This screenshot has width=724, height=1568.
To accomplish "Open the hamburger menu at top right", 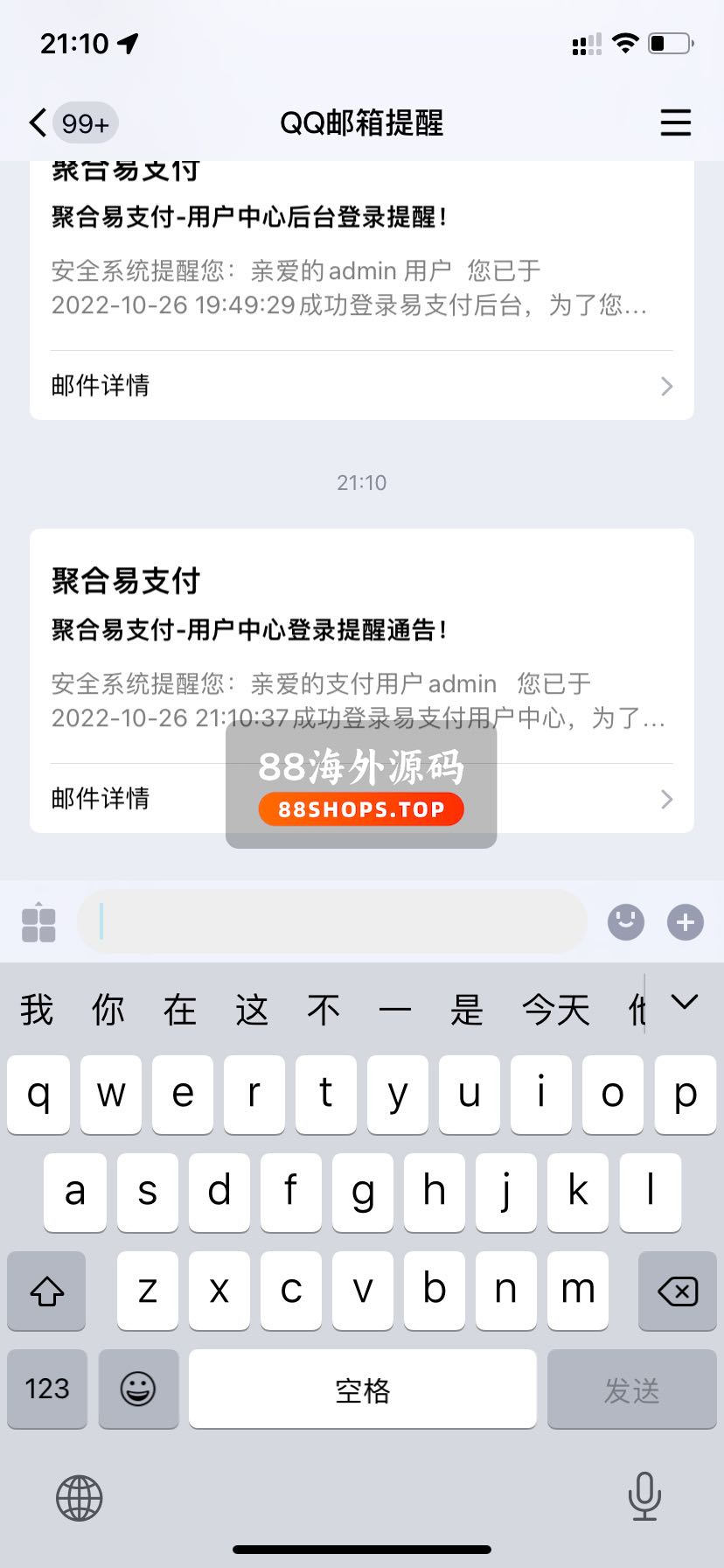I will (x=675, y=122).
